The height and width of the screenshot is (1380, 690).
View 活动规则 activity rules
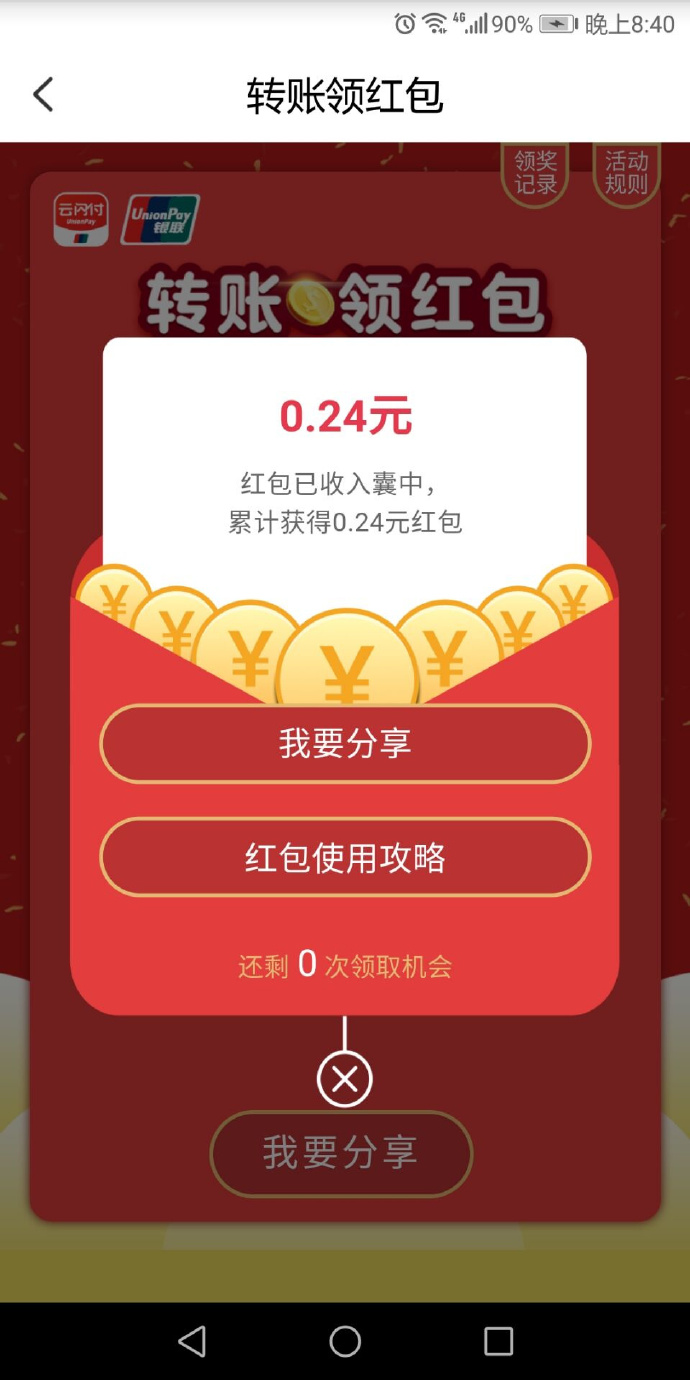[626, 173]
